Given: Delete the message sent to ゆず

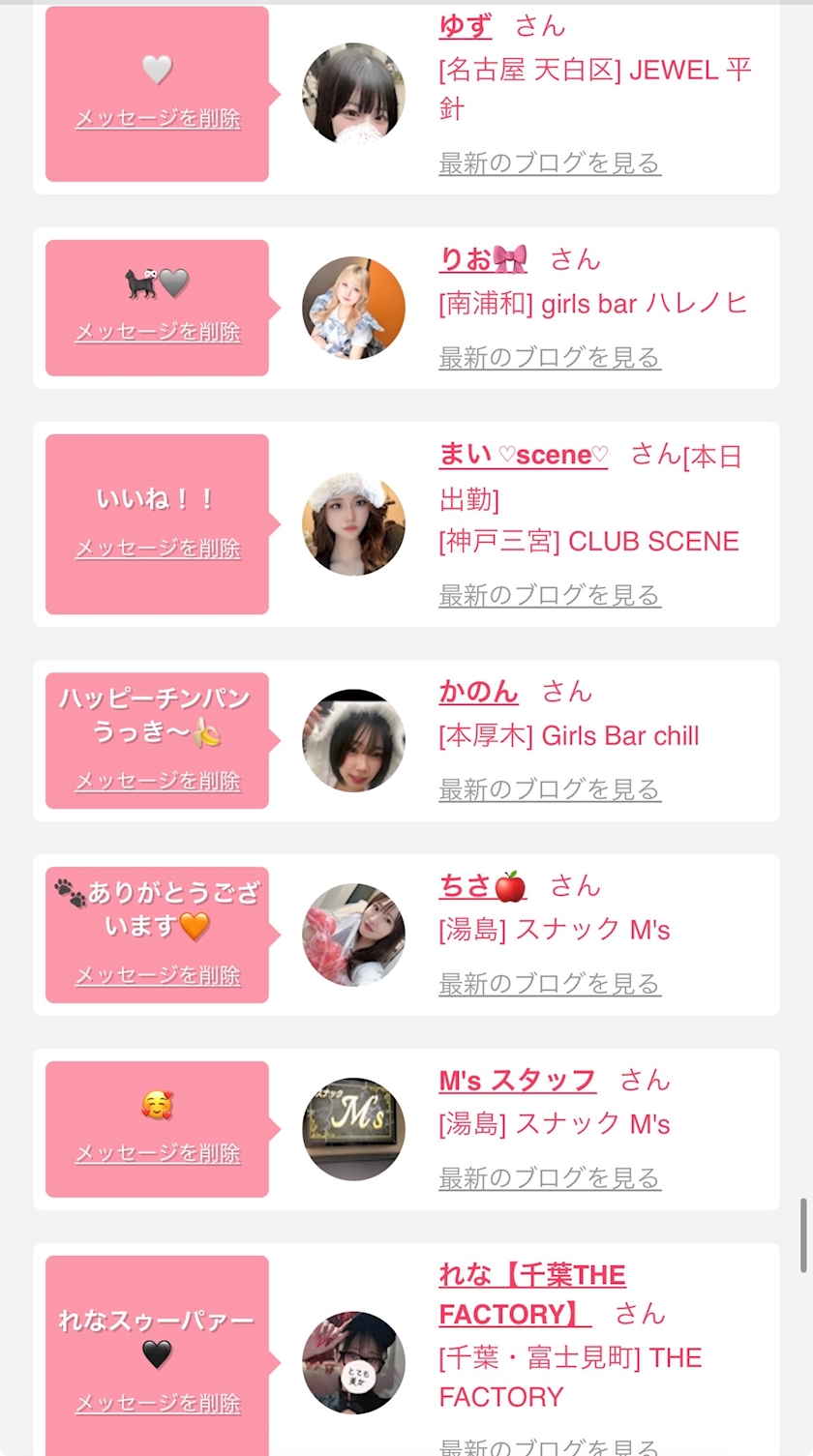Looking at the screenshot, I should click(158, 118).
